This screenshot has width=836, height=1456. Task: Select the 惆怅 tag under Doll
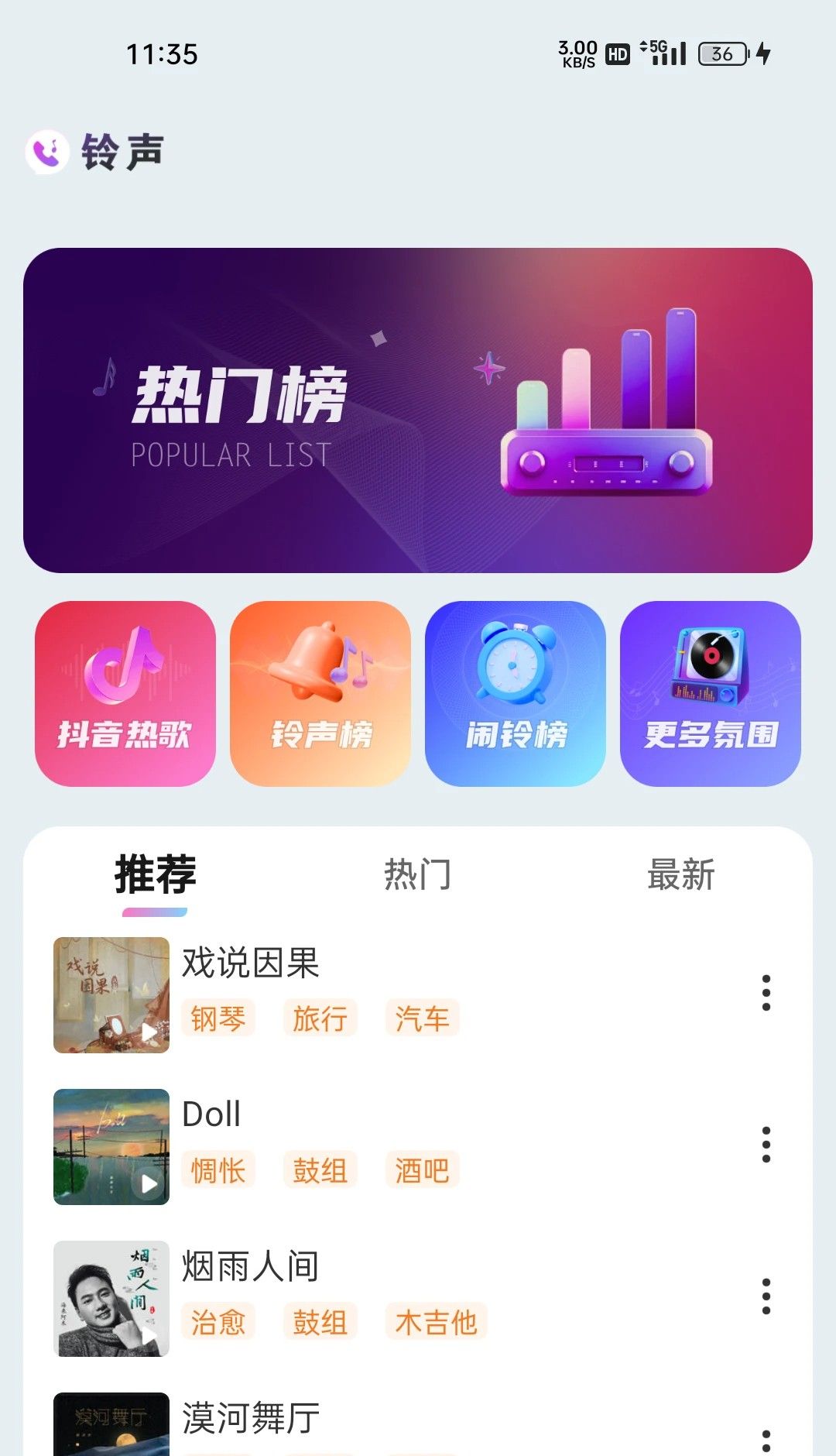[218, 1170]
